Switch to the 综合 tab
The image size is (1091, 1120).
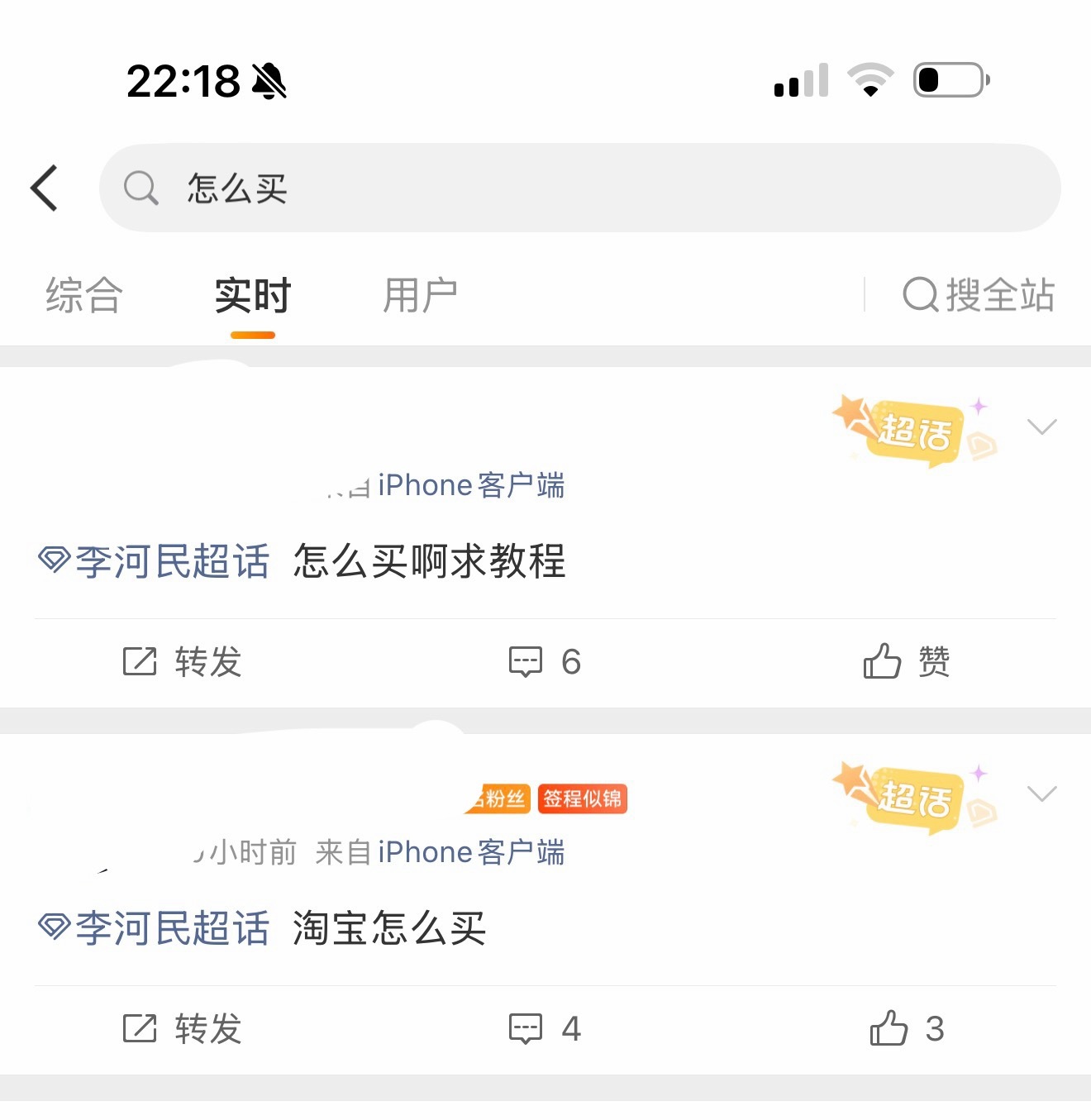pos(83,296)
